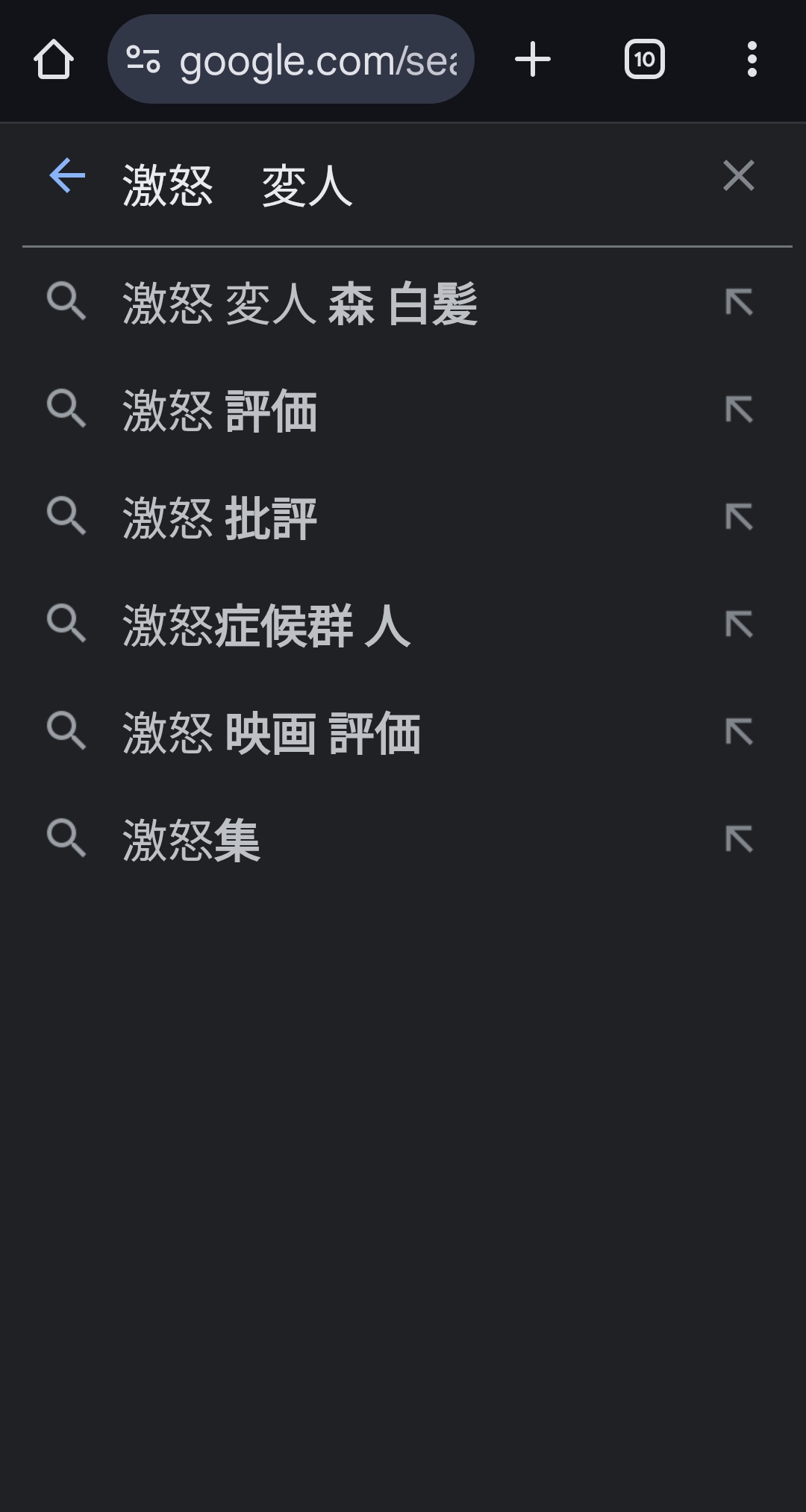Go to the browser home page
Image resolution: width=806 pixels, height=1512 pixels.
pyautogui.click(x=54, y=60)
